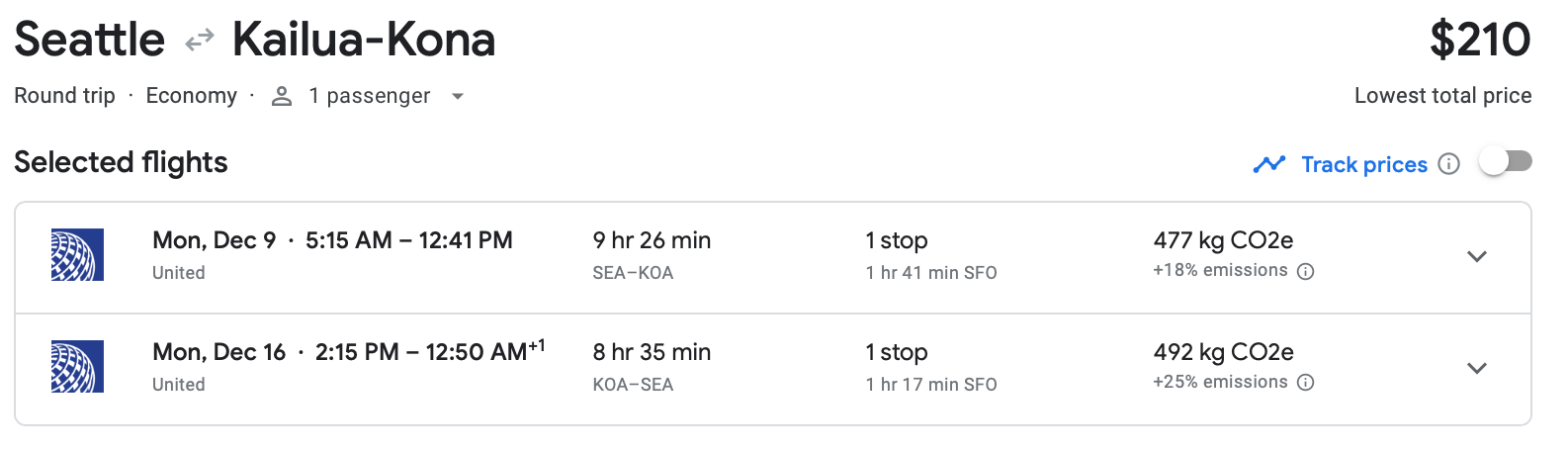
Task: Enable the Track prices switch
Action: pos(1505,162)
